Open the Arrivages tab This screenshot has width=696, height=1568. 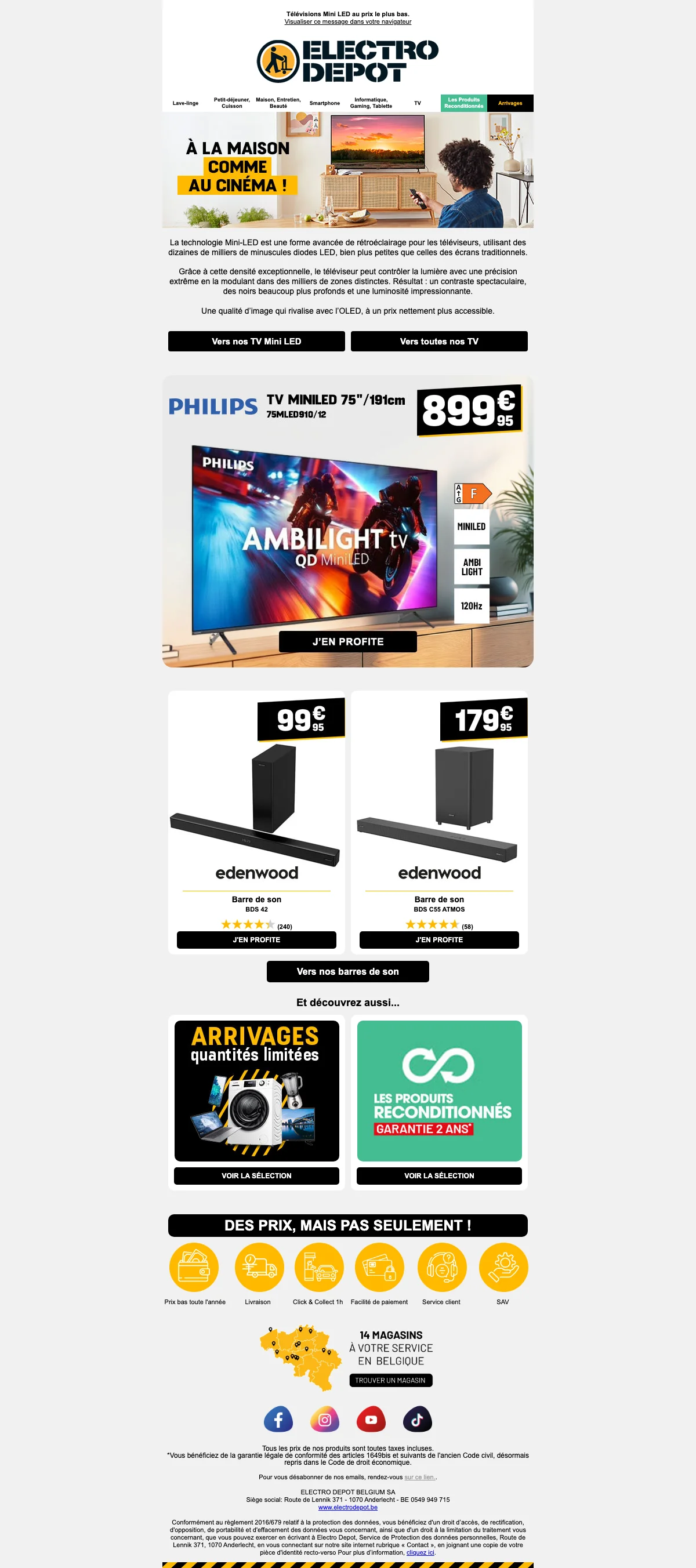(x=510, y=103)
